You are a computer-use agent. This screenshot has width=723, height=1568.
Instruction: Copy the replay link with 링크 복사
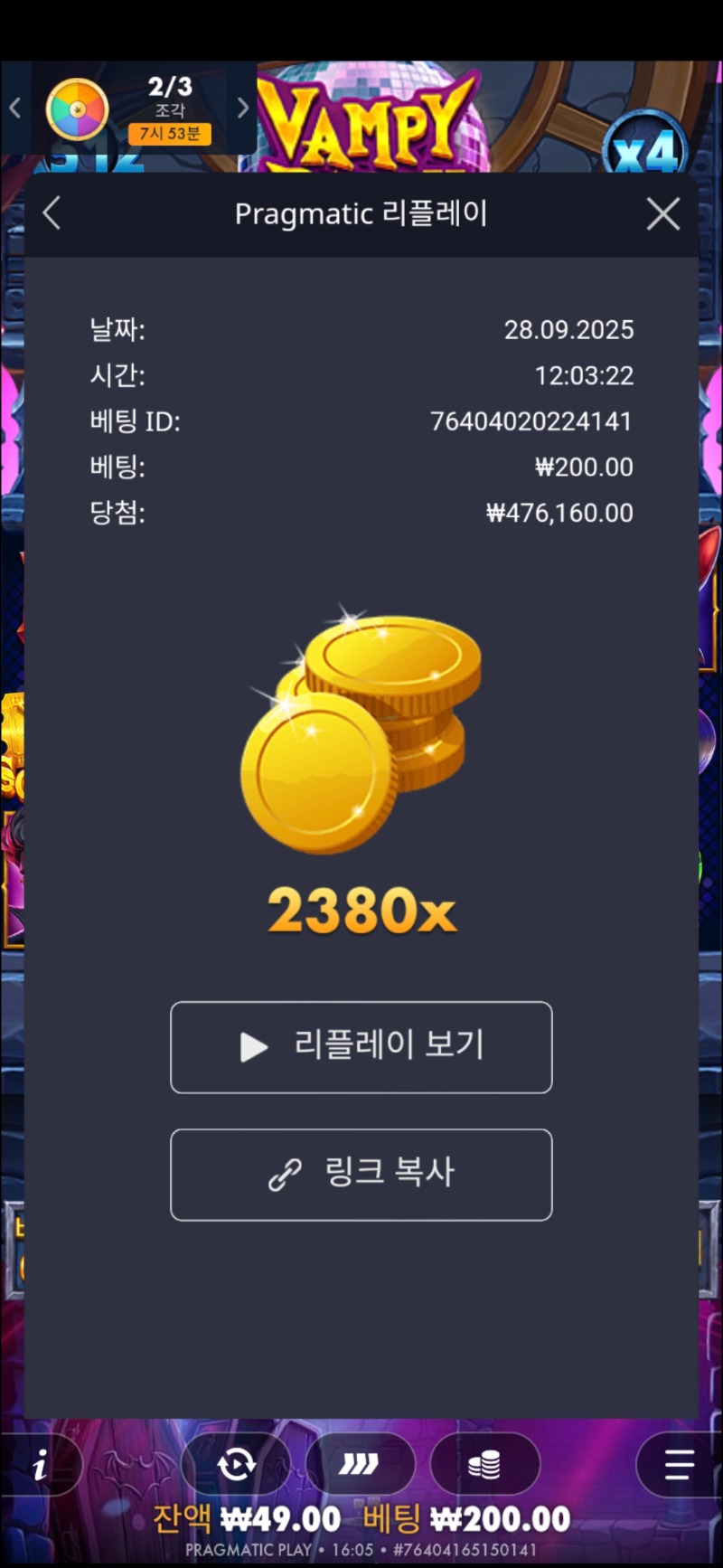tap(361, 1175)
